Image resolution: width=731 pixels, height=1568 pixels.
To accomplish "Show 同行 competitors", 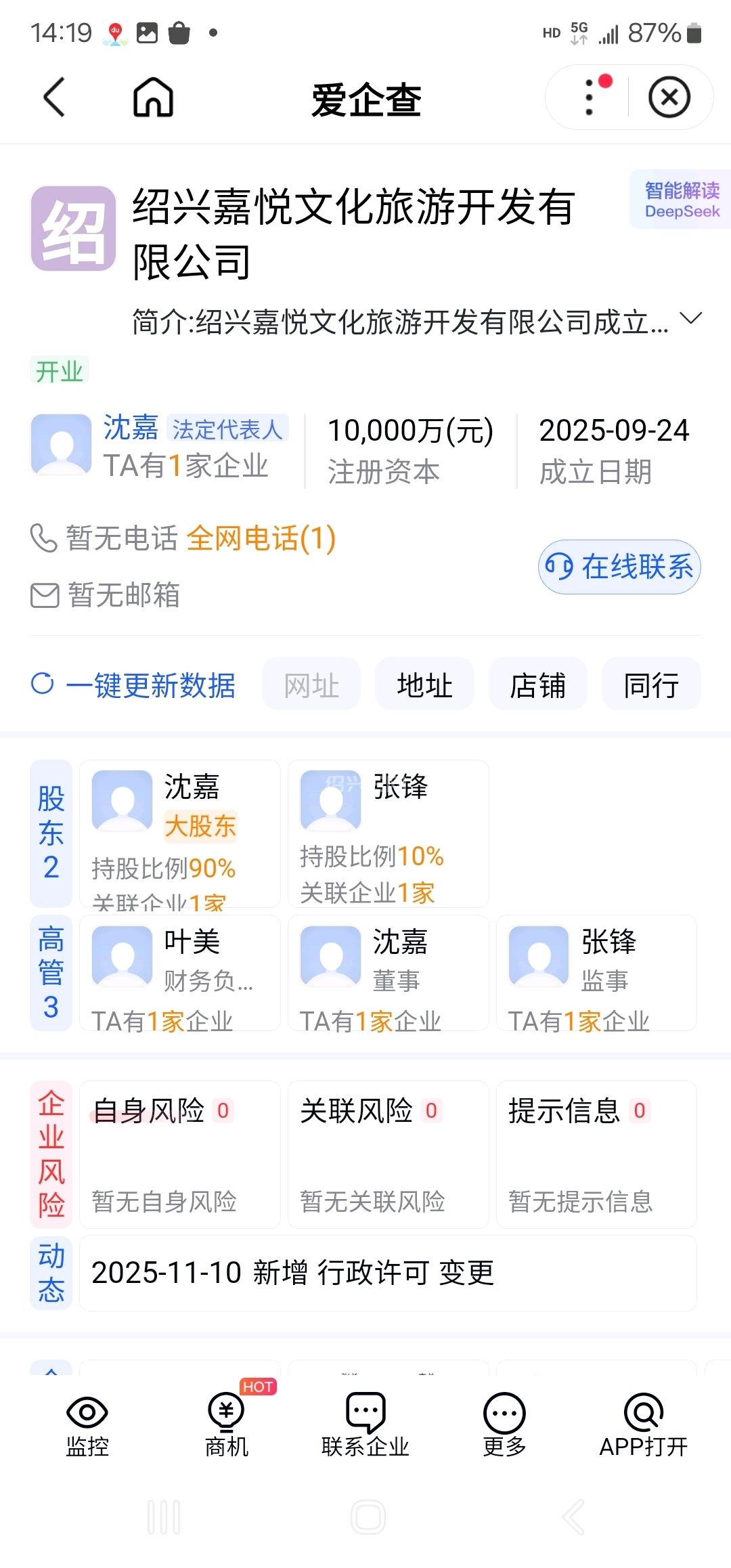I will pyautogui.click(x=651, y=685).
